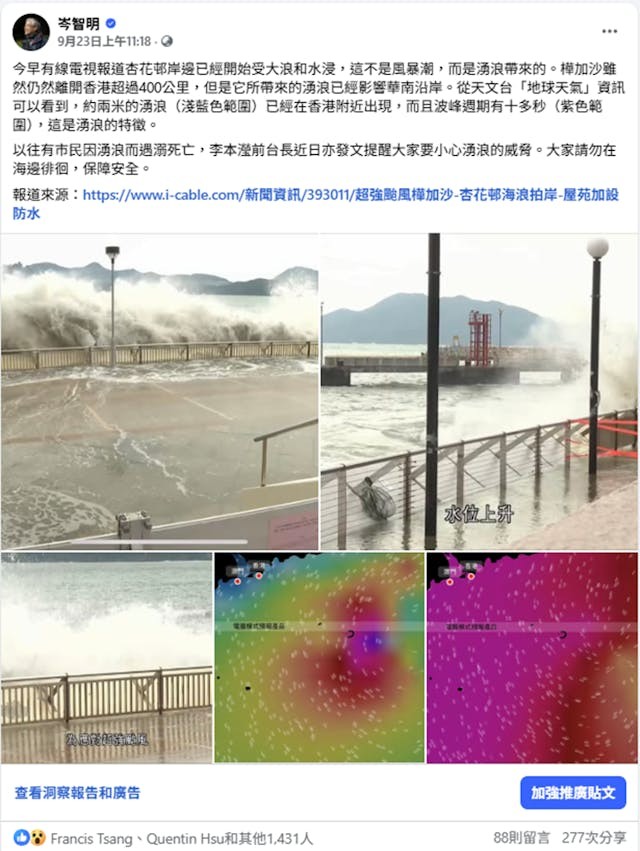Open 岑智明's profile picture
640x851 pixels.
pyautogui.click(x=31, y=32)
